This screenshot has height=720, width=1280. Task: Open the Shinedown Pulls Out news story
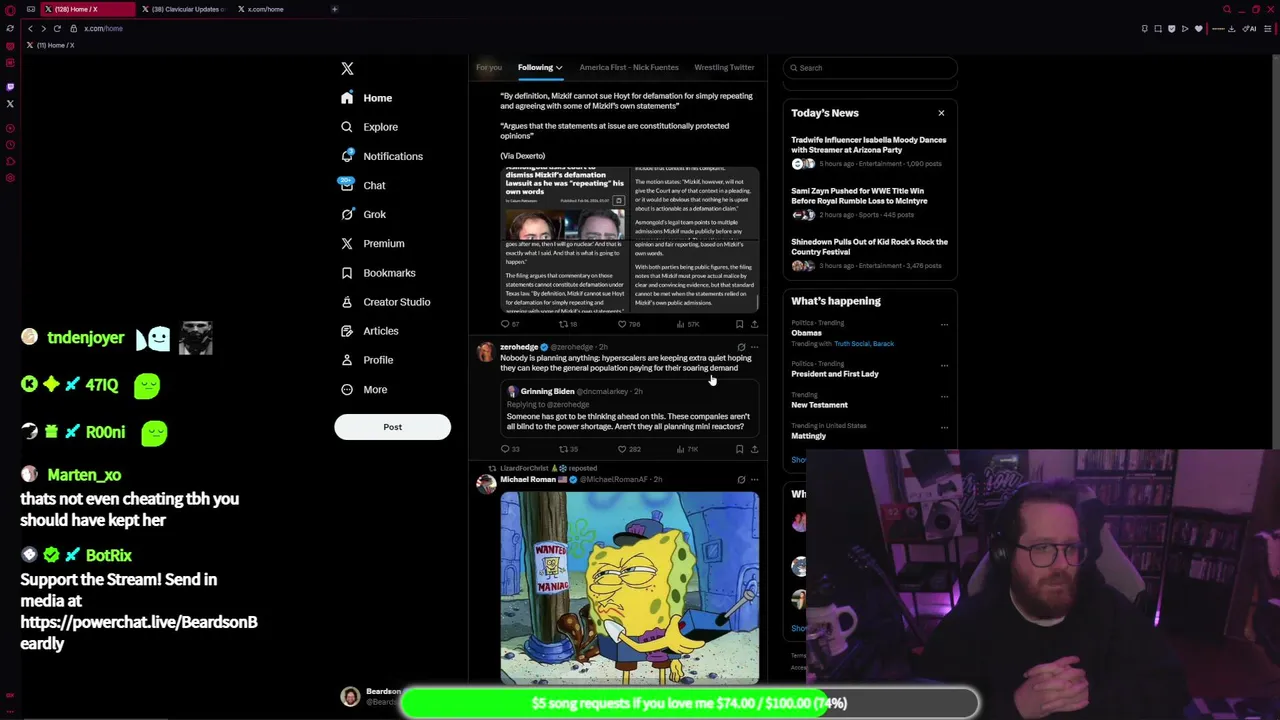pos(869,246)
